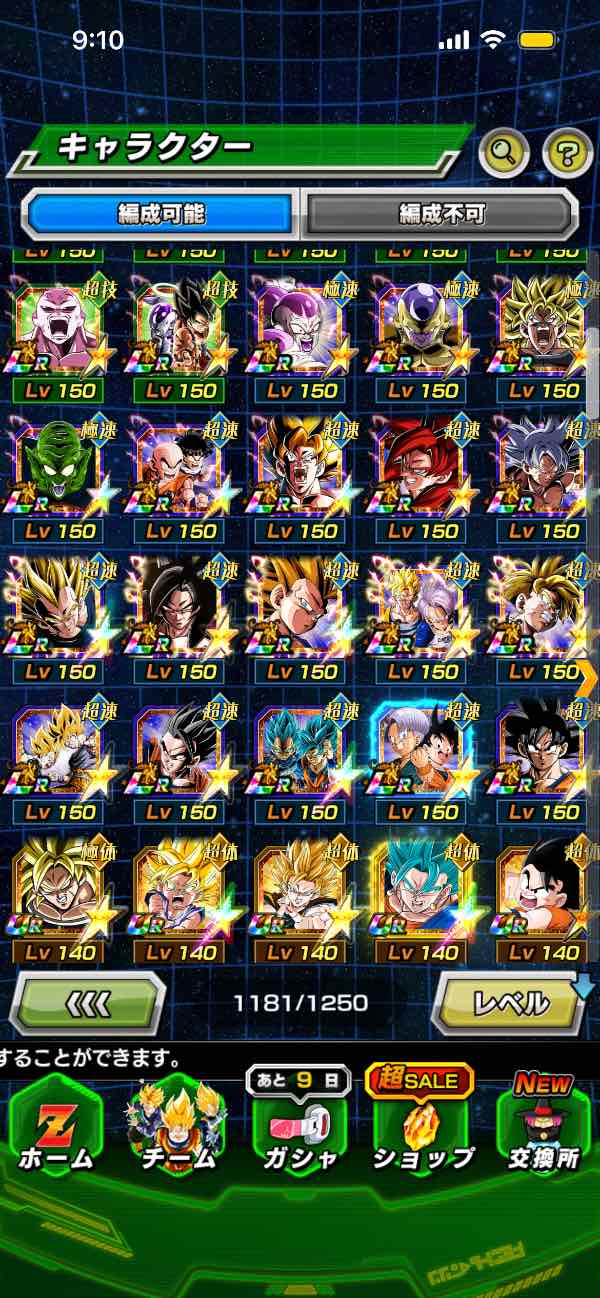Viewport: 600px width, 1298px height.
Task: Select the red-haired Super Saiyan God card
Action: coord(421,466)
